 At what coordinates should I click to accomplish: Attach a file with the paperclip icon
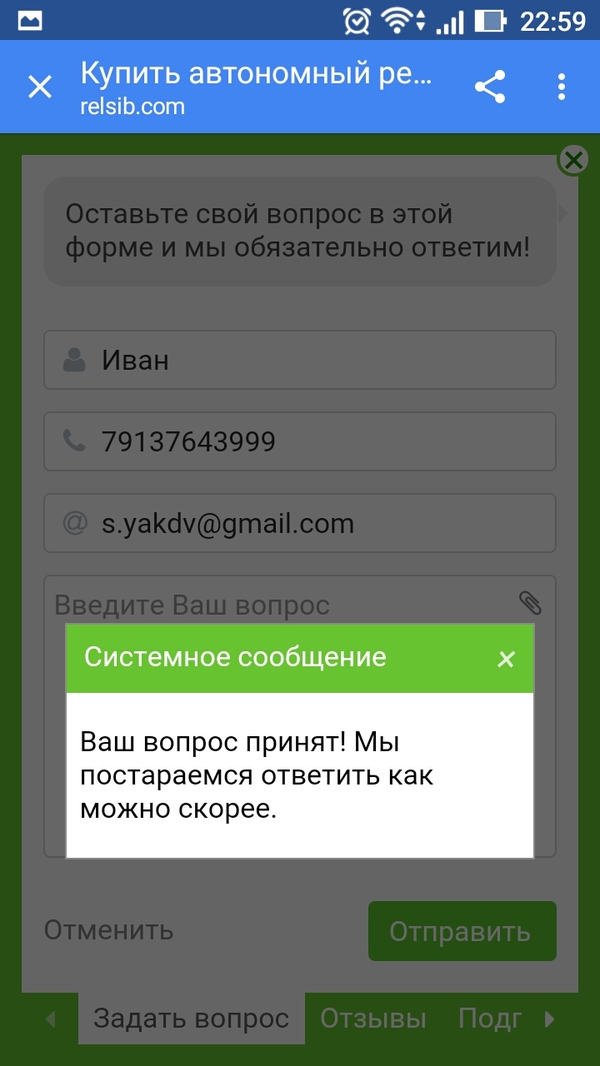pos(530,602)
